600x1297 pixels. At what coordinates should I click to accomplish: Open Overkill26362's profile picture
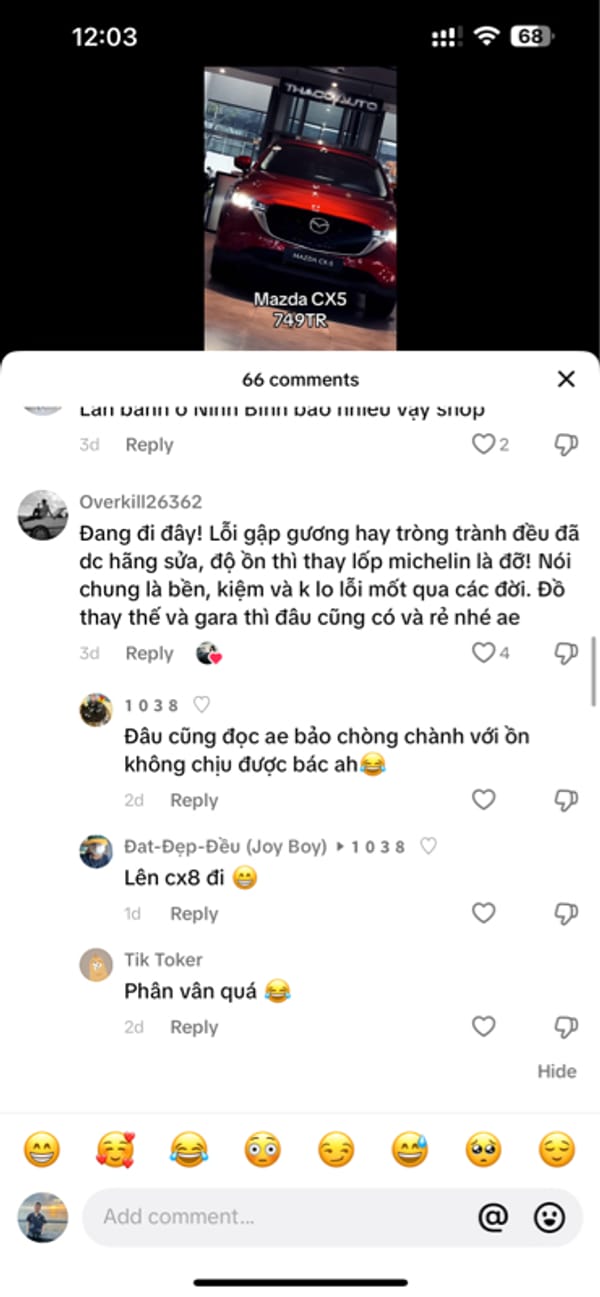(x=43, y=515)
